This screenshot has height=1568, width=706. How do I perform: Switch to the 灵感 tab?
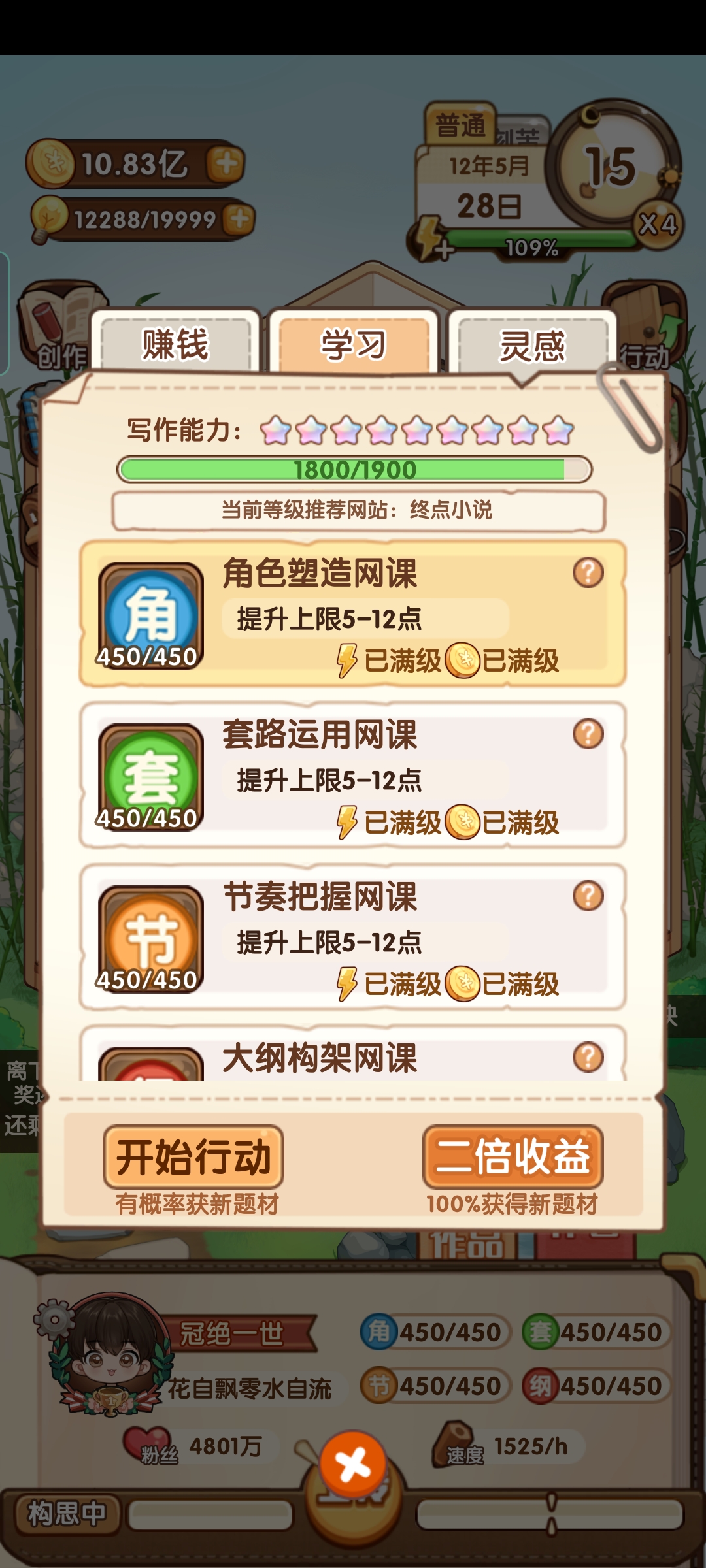tap(531, 345)
